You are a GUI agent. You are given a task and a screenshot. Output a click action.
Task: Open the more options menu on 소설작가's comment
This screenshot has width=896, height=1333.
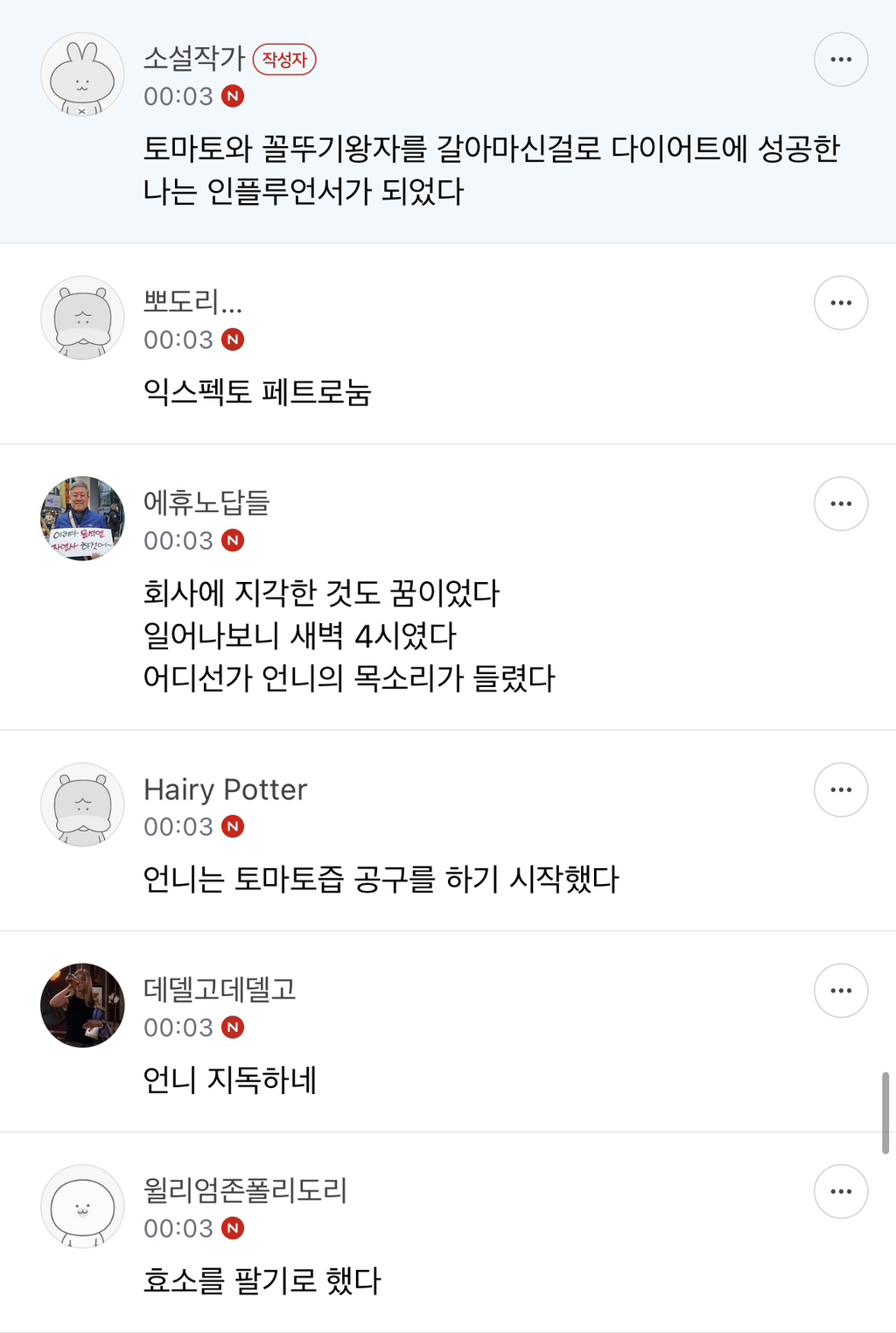(841, 60)
